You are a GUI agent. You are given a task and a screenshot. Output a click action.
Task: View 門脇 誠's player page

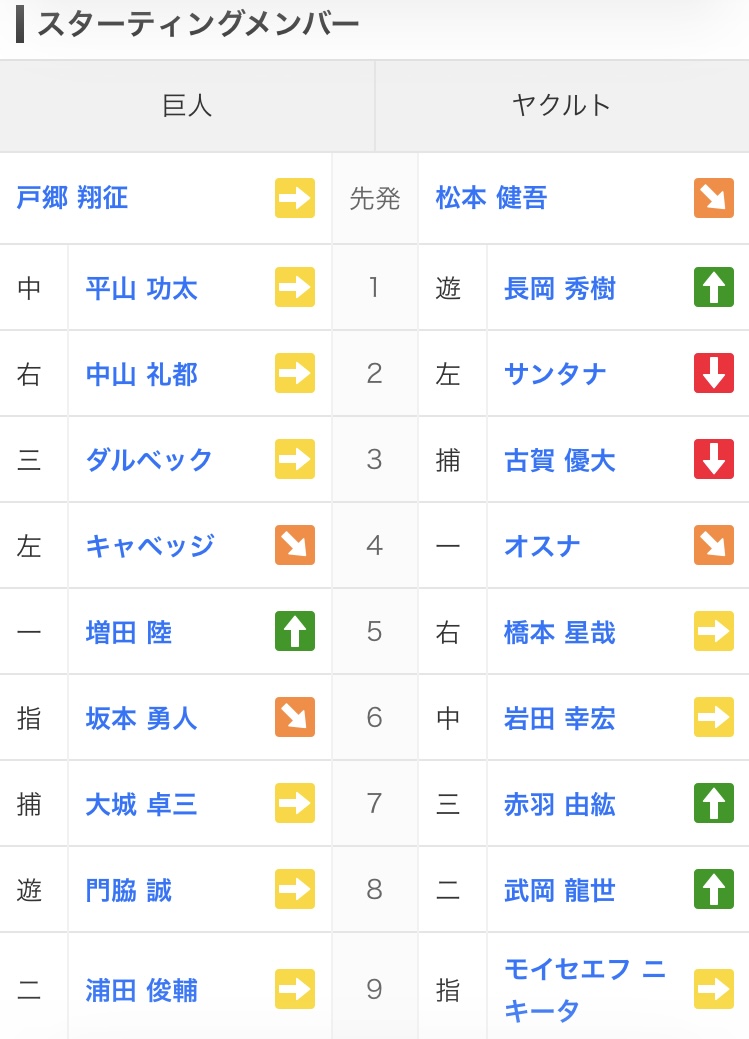128,891
